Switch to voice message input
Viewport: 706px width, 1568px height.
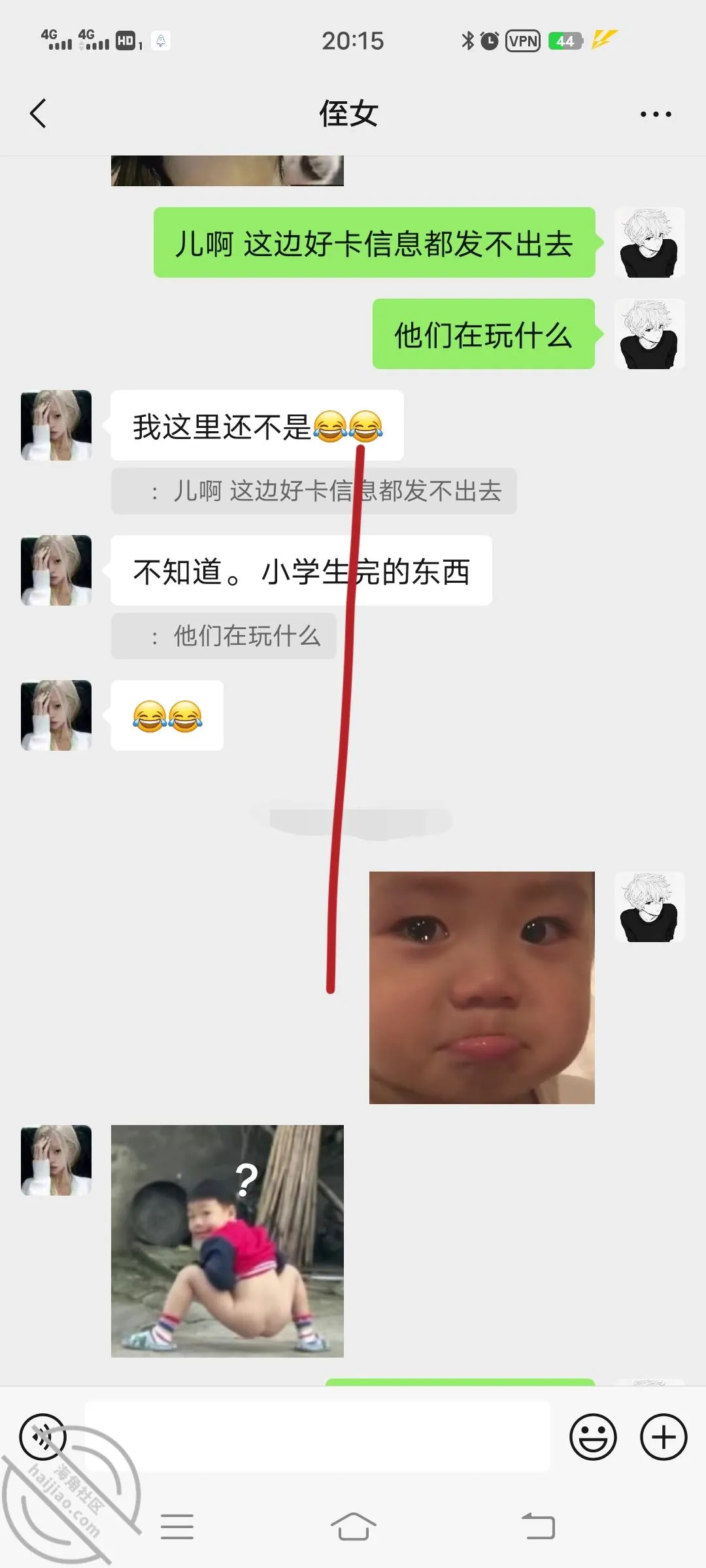point(43,1437)
